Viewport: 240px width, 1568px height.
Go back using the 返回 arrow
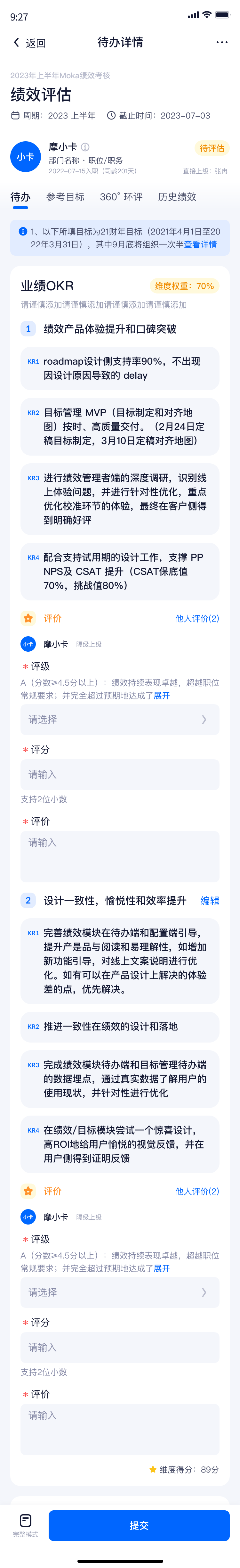(x=28, y=43)
